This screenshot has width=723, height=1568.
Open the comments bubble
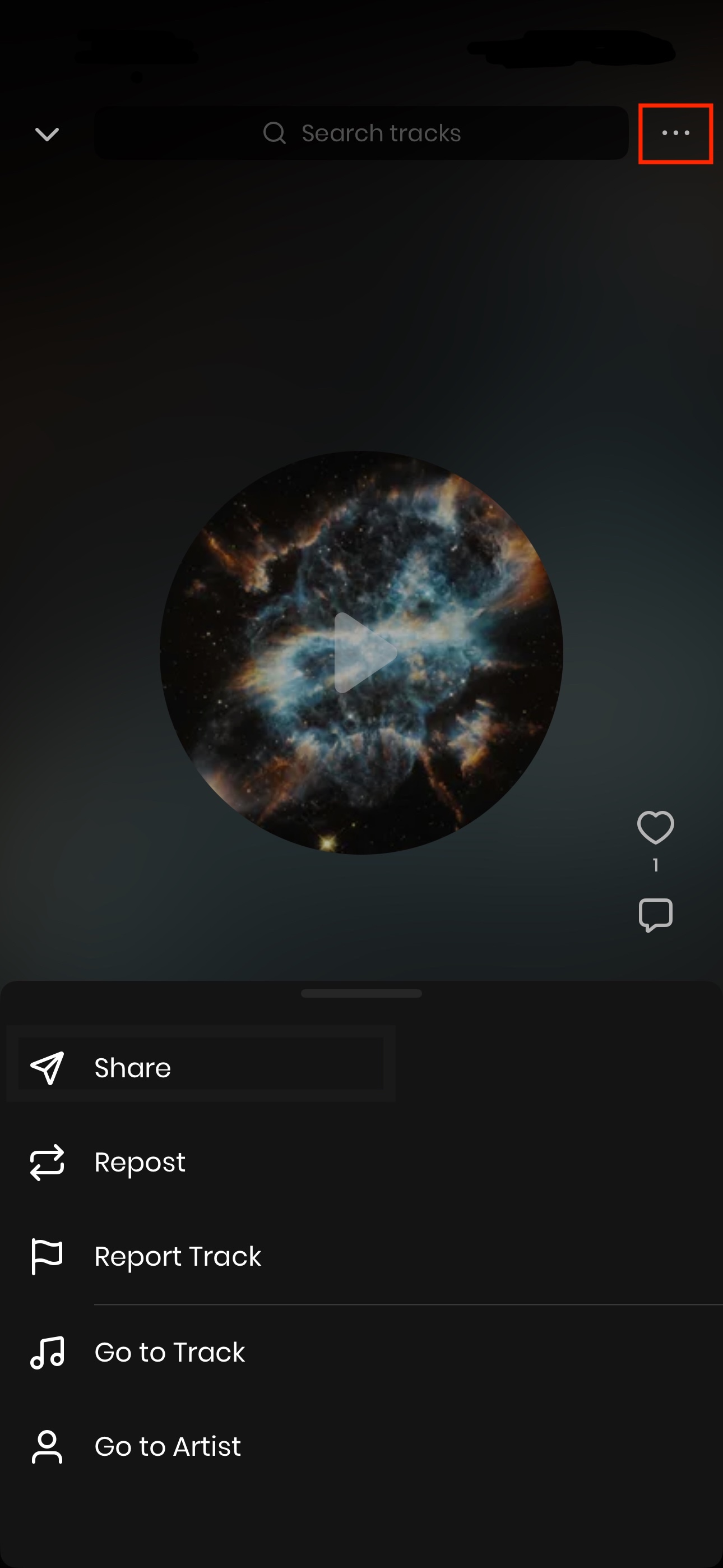(655, 915)
